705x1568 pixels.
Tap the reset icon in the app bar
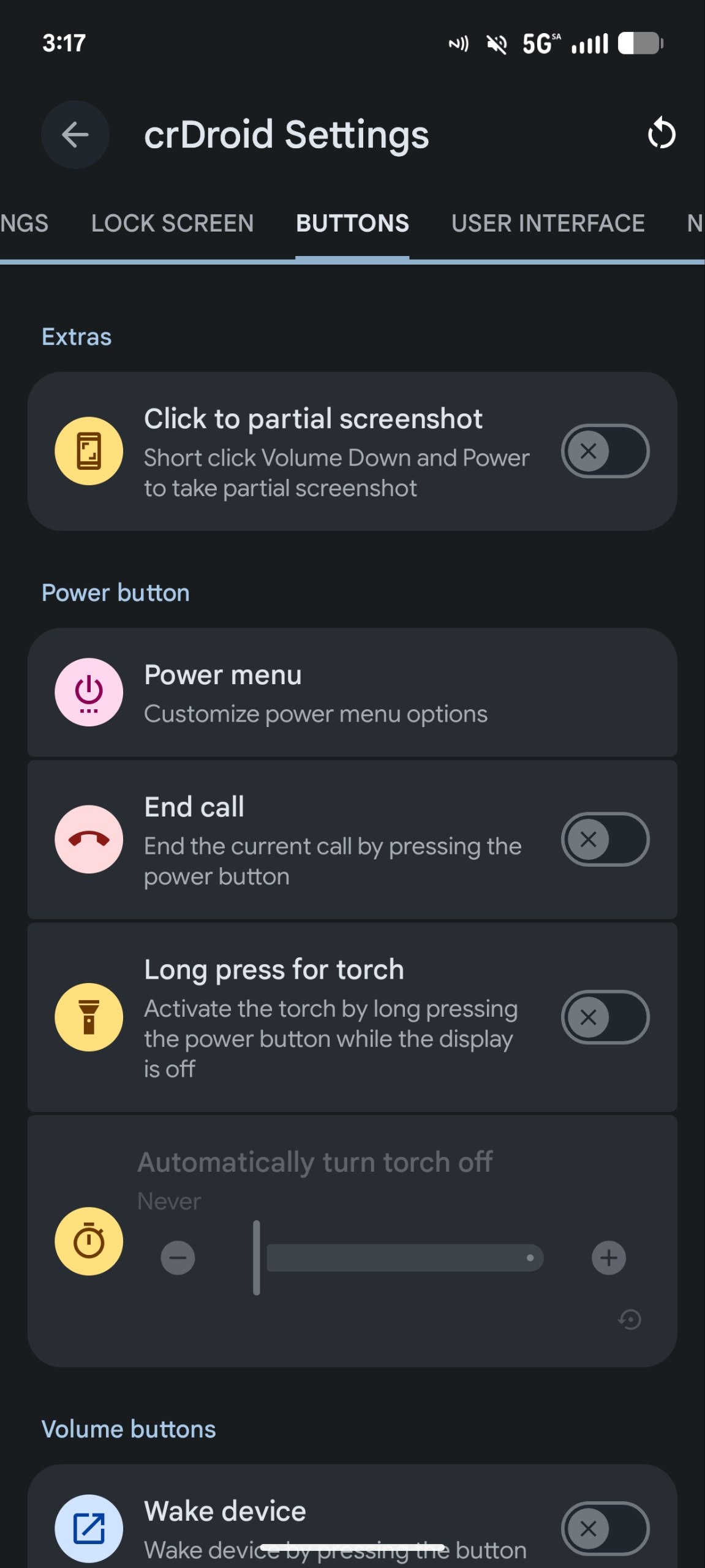click(662, 134)
